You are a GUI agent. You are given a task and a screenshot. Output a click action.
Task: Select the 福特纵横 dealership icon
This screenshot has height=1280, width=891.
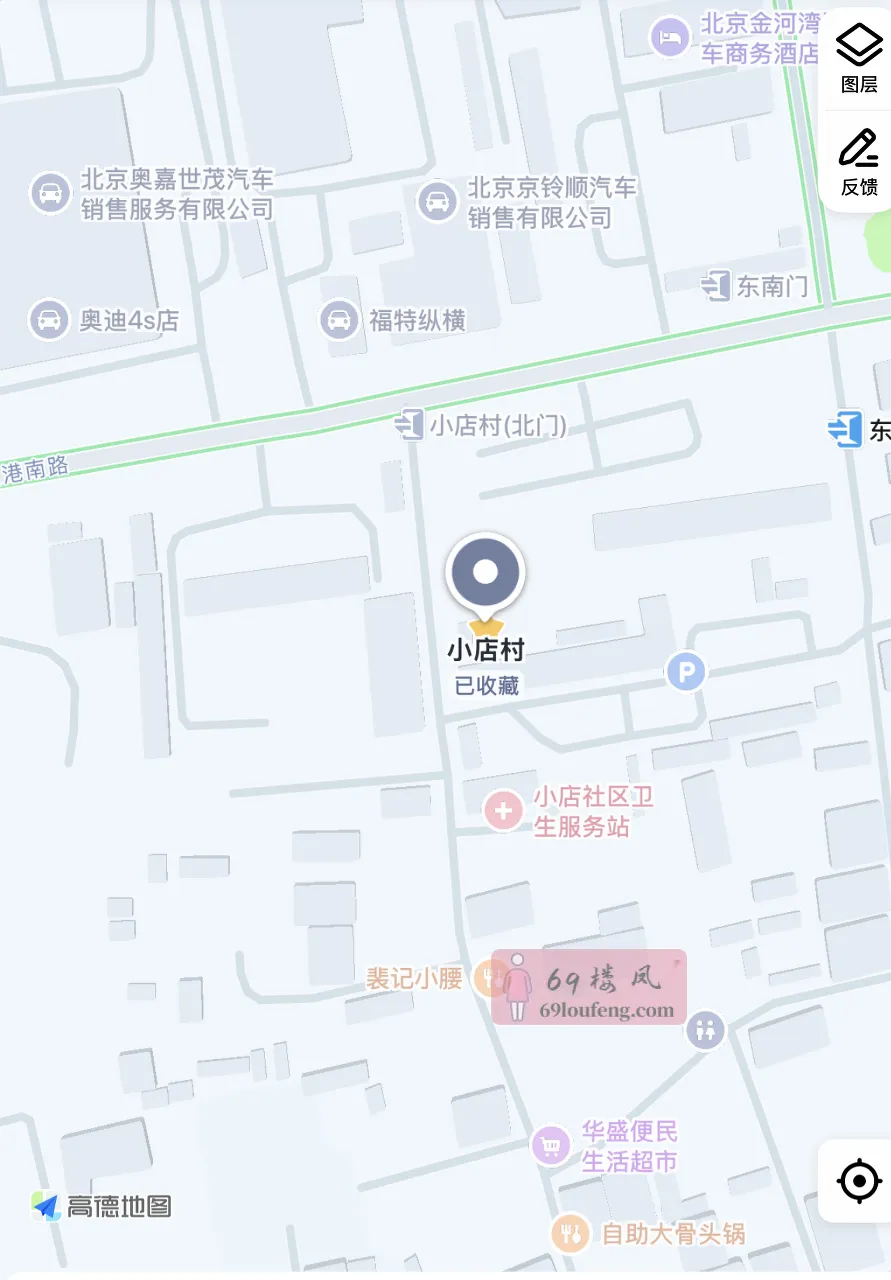tap(339, 319)
